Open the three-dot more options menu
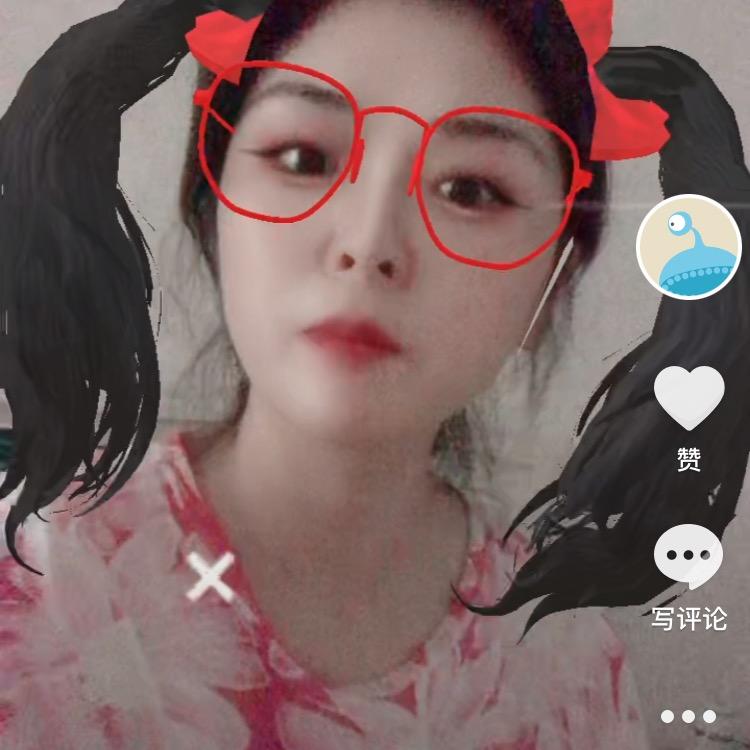750x750 pixels. (689, 716)
